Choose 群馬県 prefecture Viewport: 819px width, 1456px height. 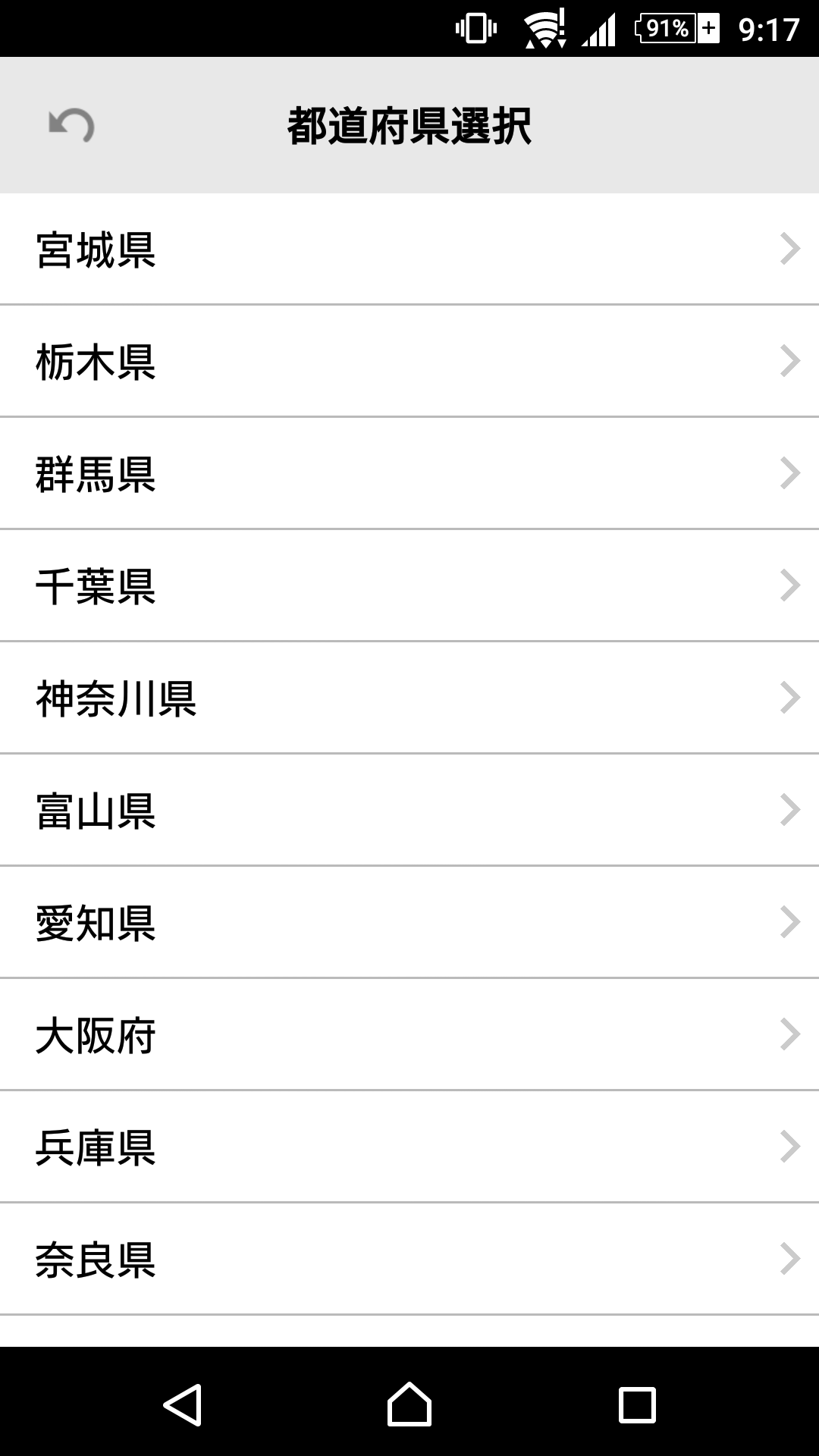click(x=409, y=474)
